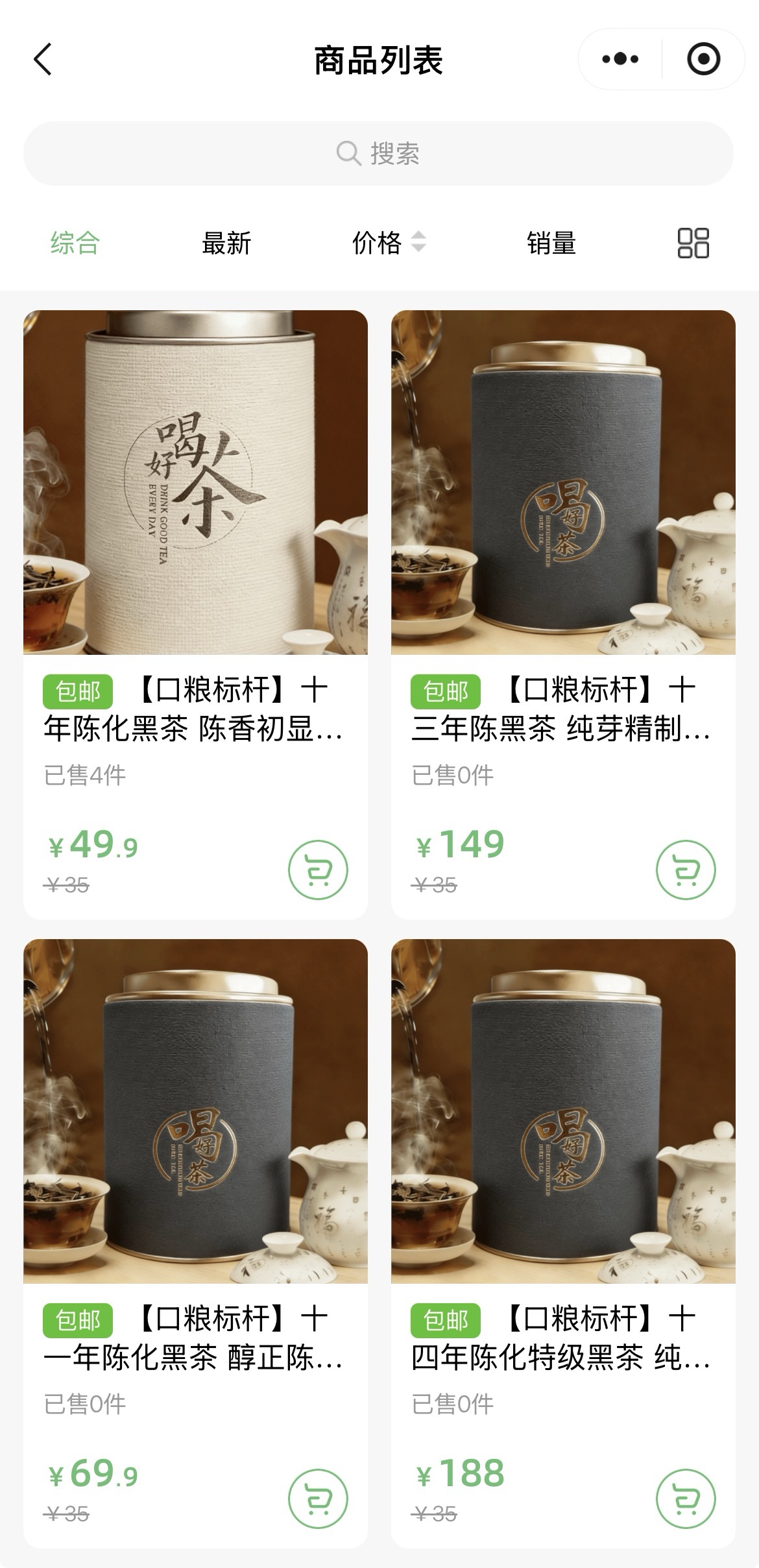Open the mini program more-options menu
The image size is (759, 1568).
pos(620,59)
